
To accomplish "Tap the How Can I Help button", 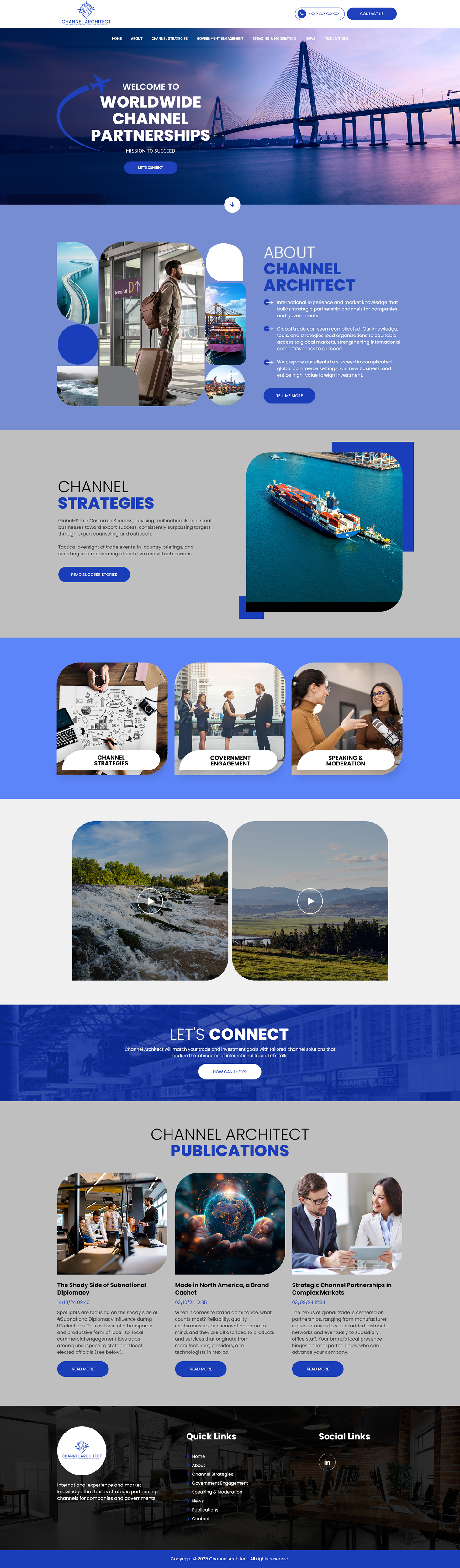I will (x=230, y=1071).
